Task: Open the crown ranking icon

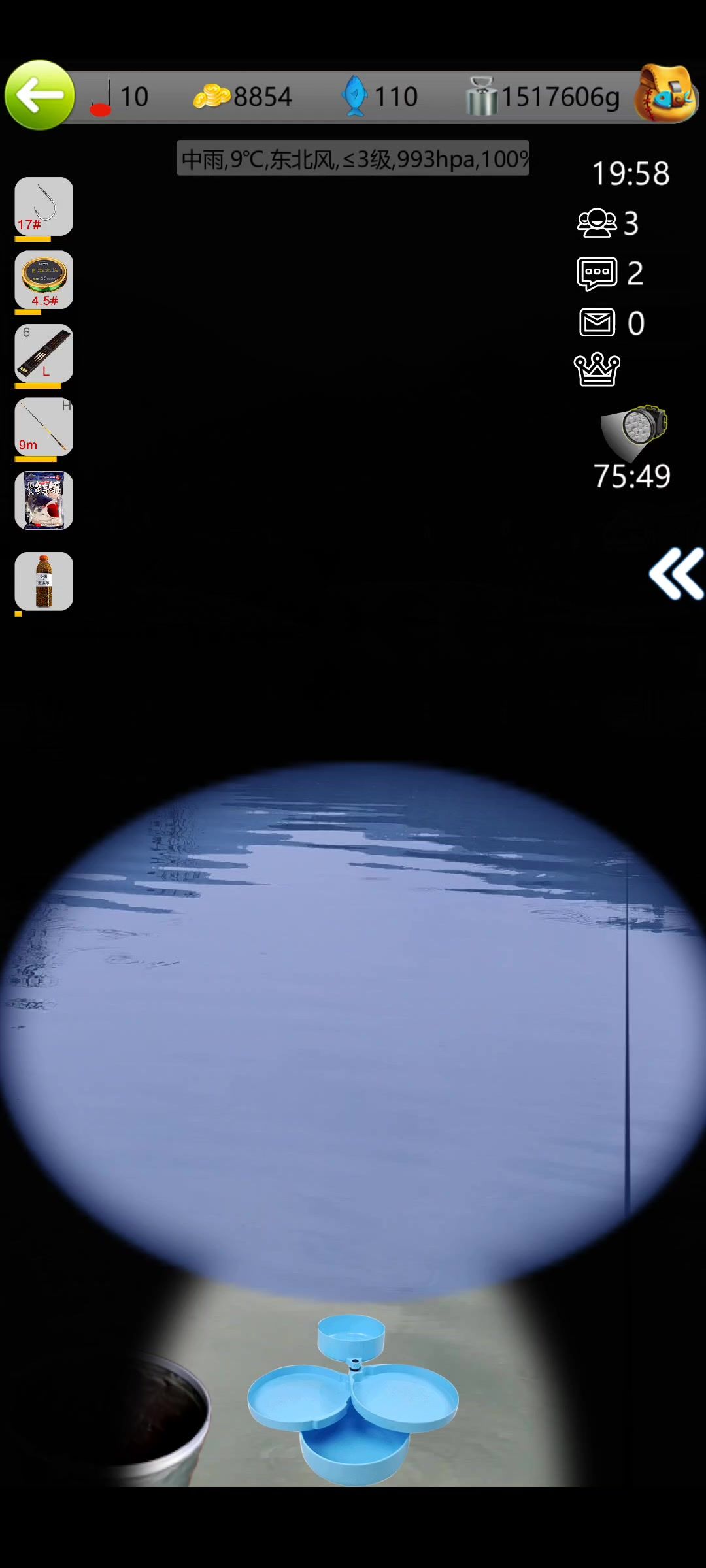Action: [597, 370]
